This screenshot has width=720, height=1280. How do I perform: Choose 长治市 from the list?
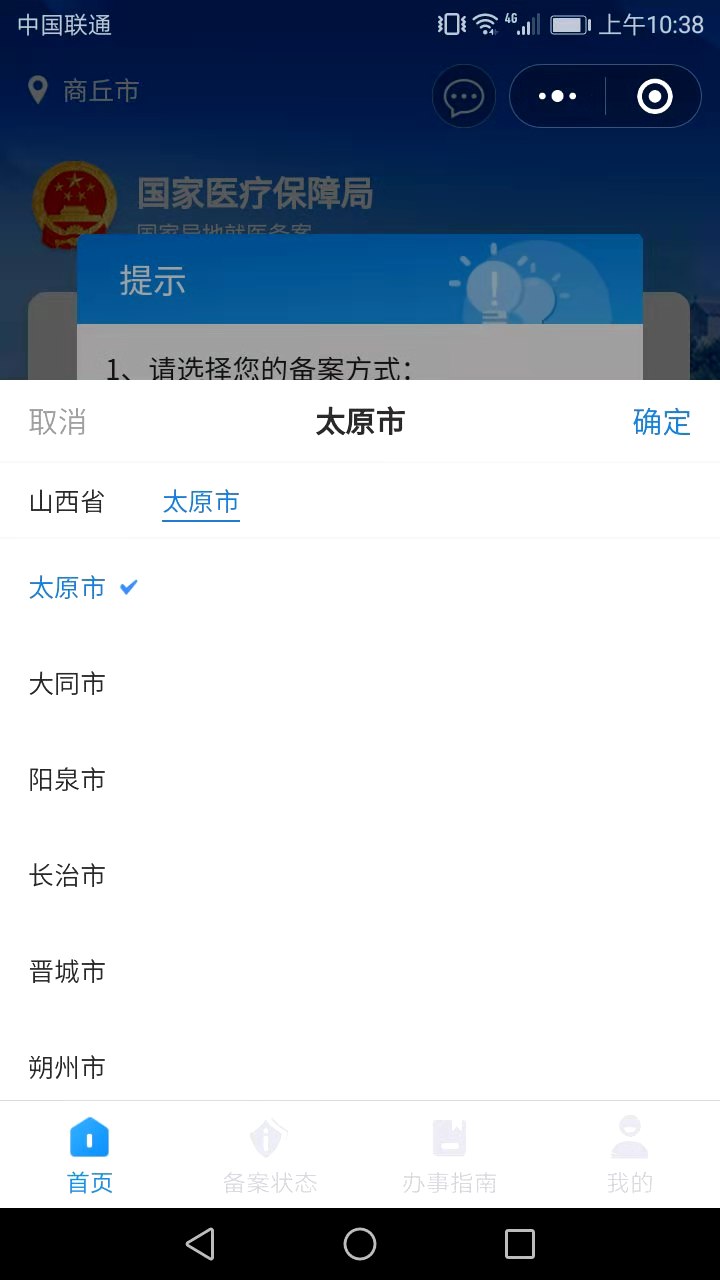(x=360, y=876)
